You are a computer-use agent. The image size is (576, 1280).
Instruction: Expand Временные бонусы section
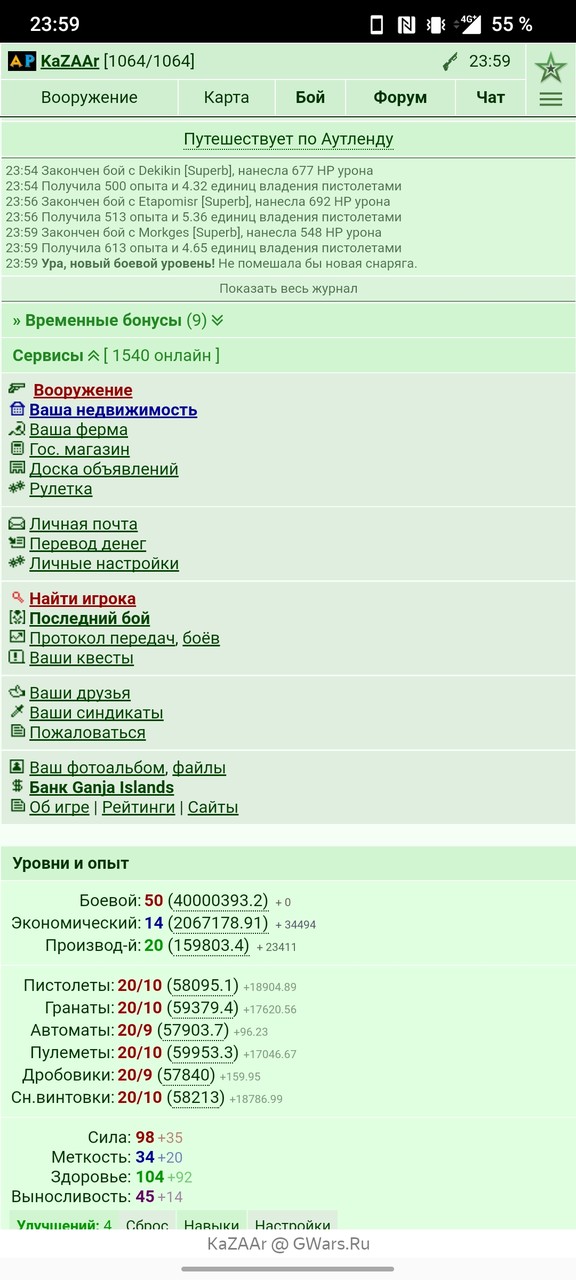(x=118, y=320)
